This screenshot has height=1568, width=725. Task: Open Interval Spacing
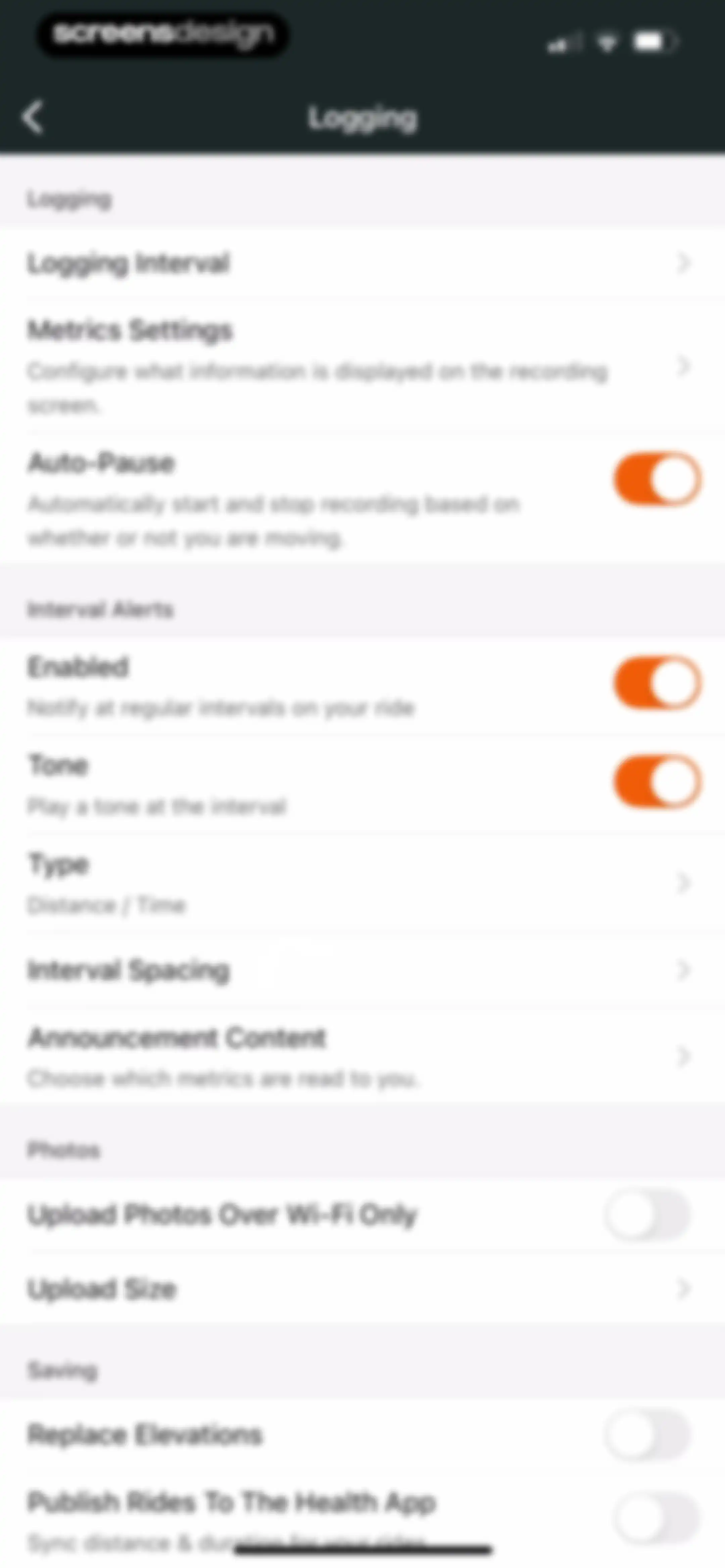point(362,970)
